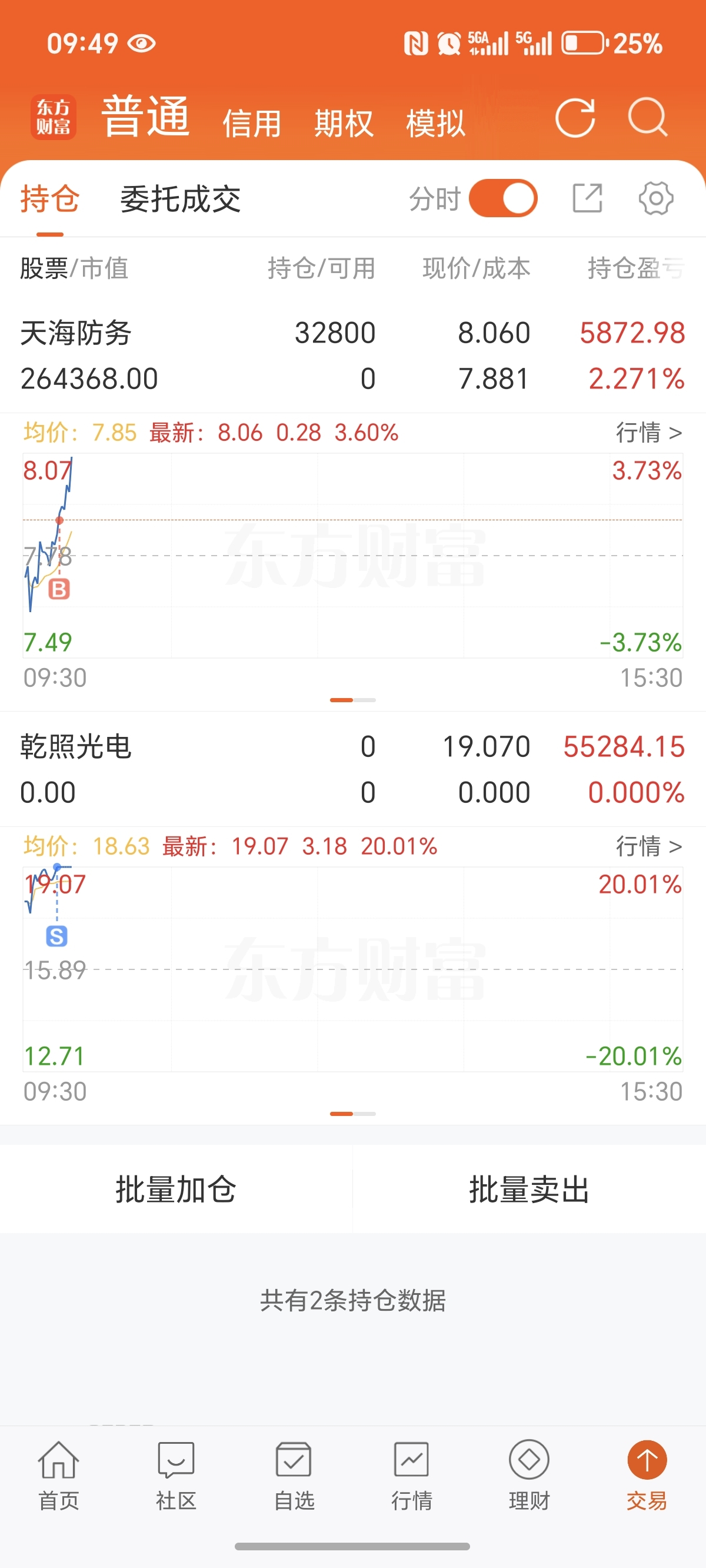Open 行情 in bottom navigation
The width and height of the screenshot is (706, 1568).
411,1476
